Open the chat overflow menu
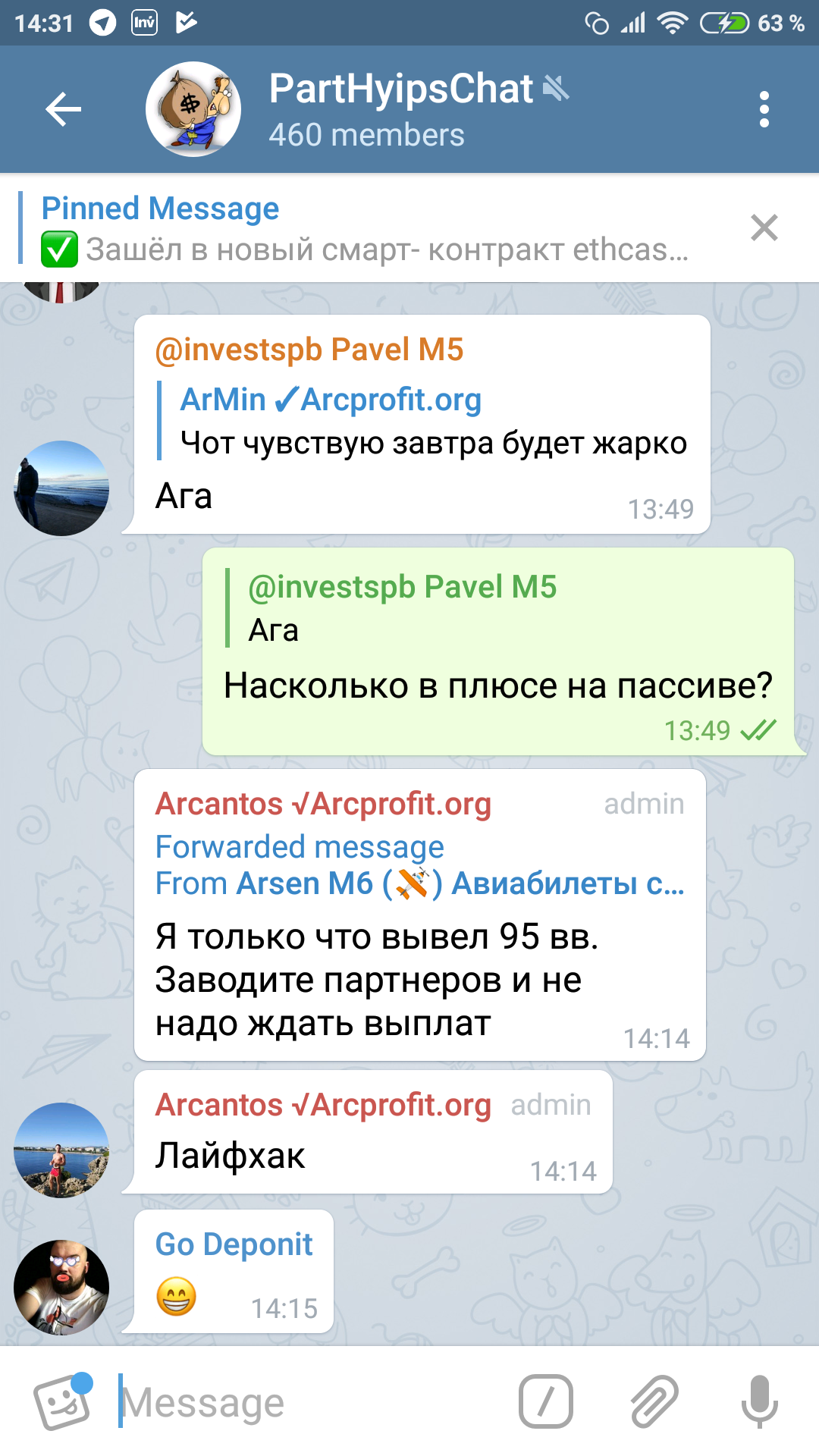The image size is (819, 1456). [x=764, y=110]
